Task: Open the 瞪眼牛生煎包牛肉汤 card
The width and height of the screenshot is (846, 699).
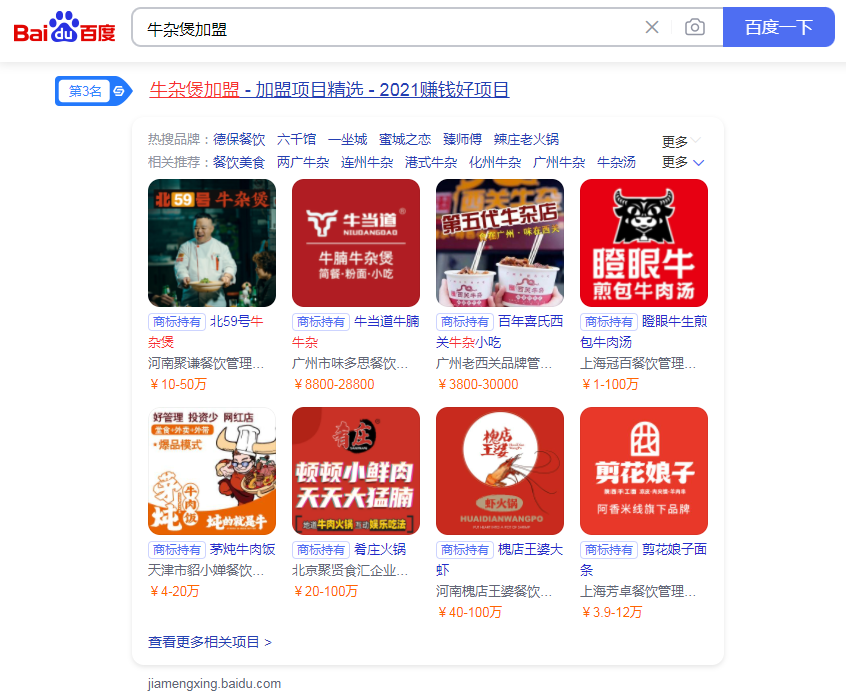Action: pos(644,243)
